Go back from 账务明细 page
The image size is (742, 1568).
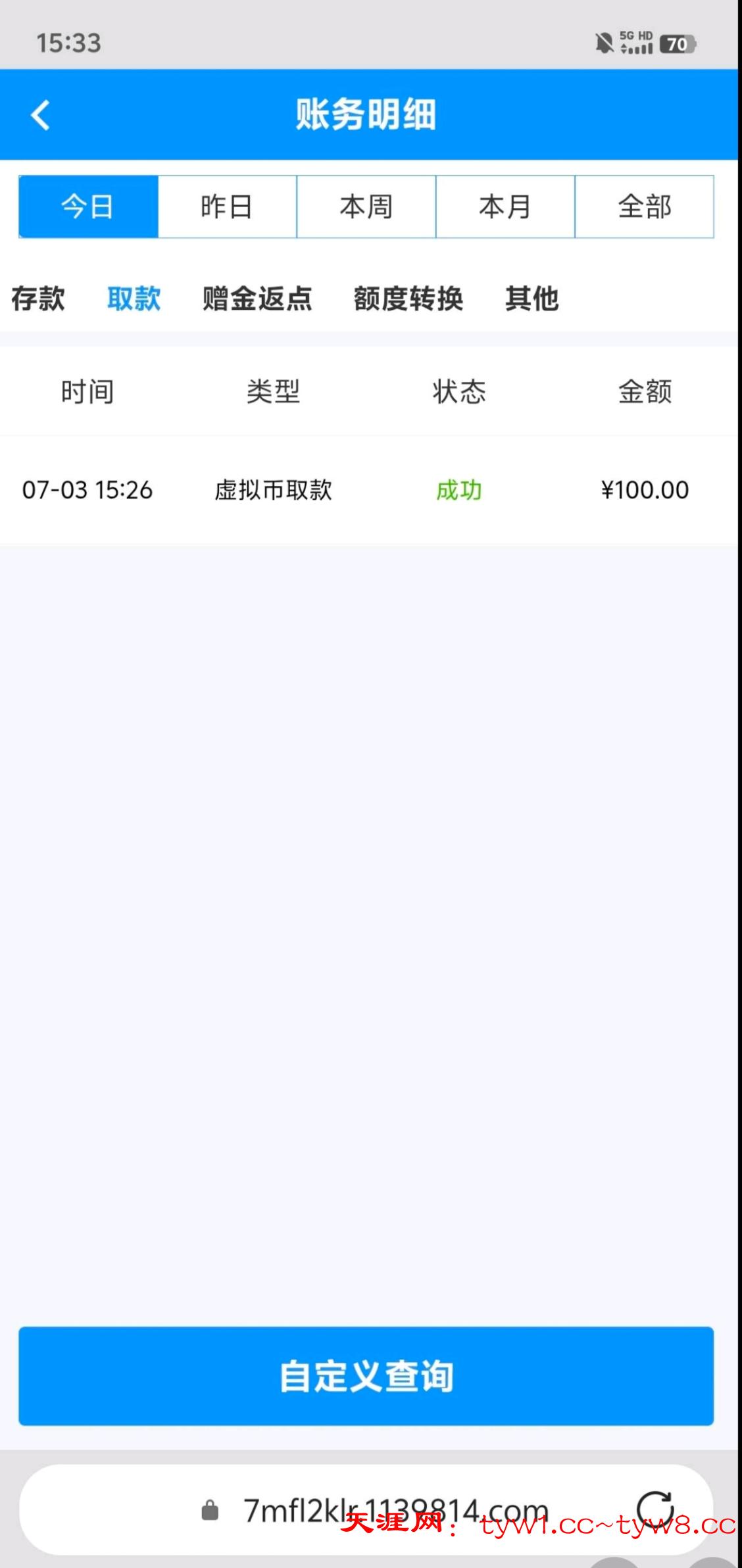[41, 115]
